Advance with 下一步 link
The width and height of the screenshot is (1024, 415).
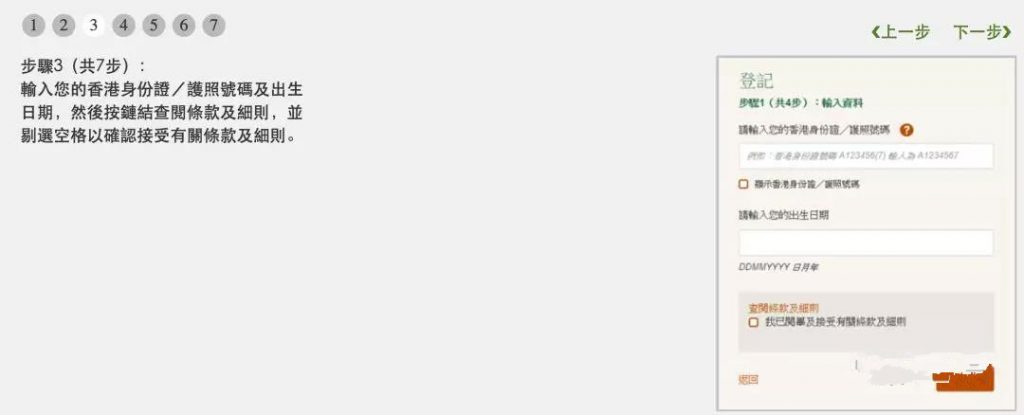(x=981, y=32)
